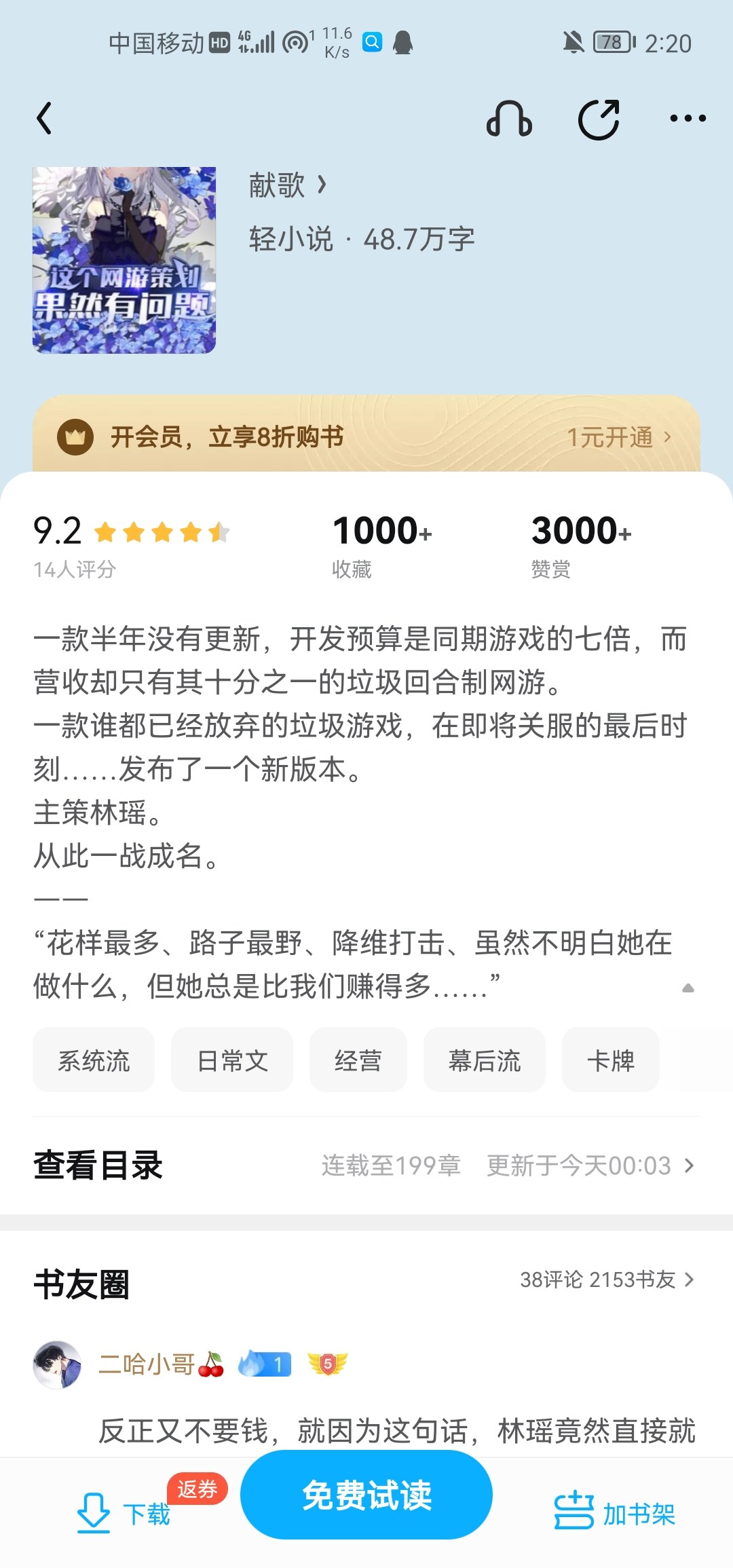The image size is (733, 1568).
Task: Tap the book cover thumbnail
Action: tap(124, 260)
